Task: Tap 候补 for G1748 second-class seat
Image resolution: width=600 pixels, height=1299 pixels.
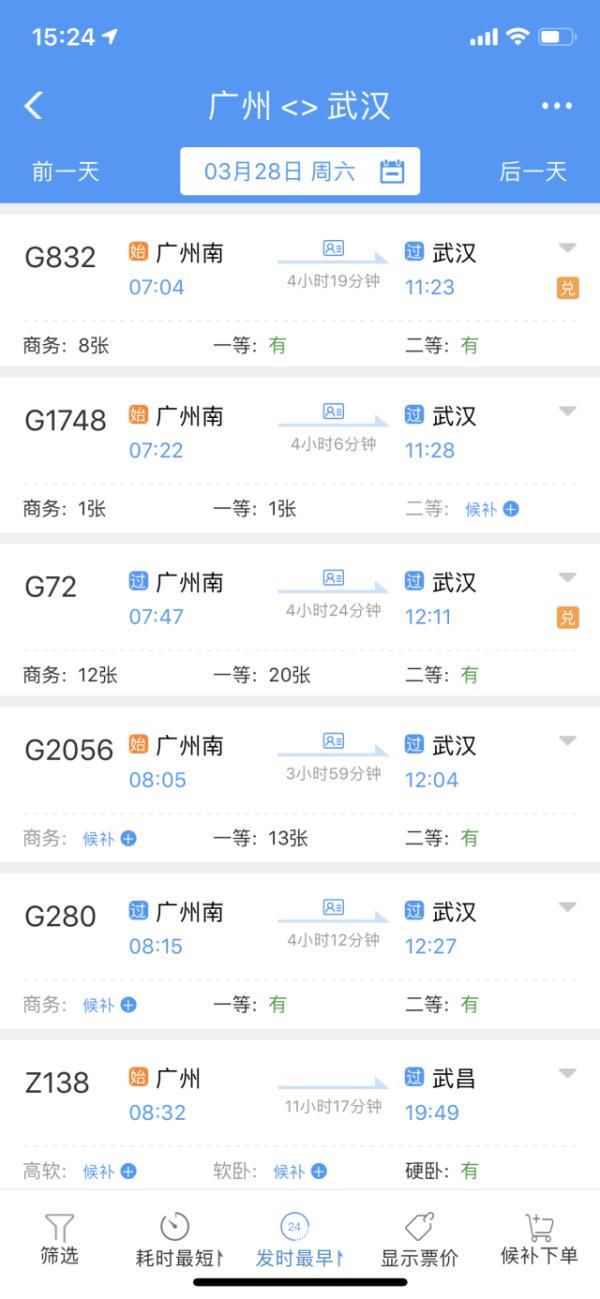Action: coord(492,509)
